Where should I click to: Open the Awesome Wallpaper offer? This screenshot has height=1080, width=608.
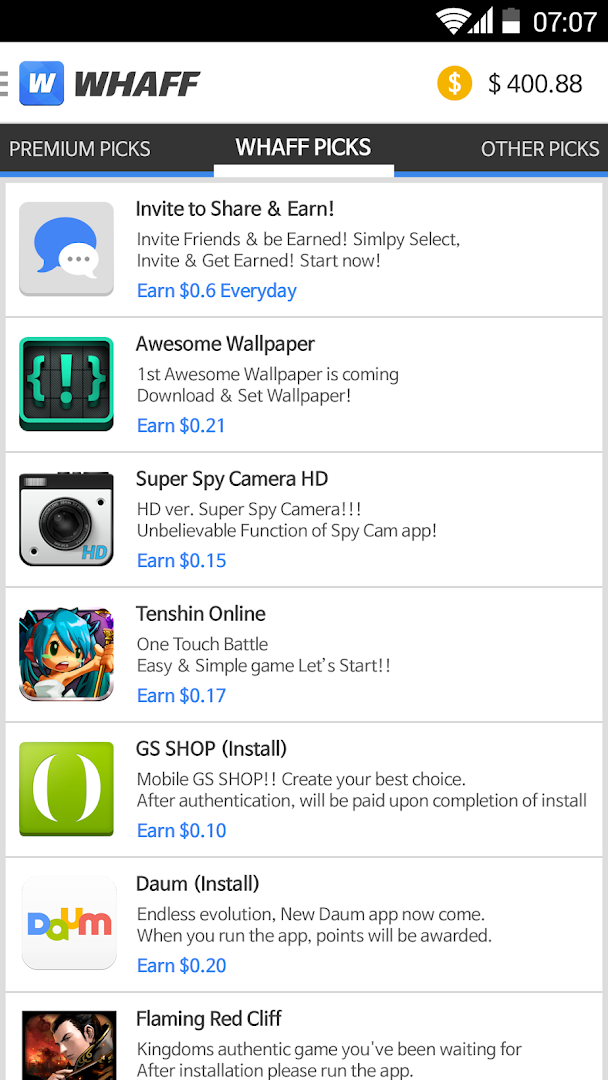(x=304, y=385)
